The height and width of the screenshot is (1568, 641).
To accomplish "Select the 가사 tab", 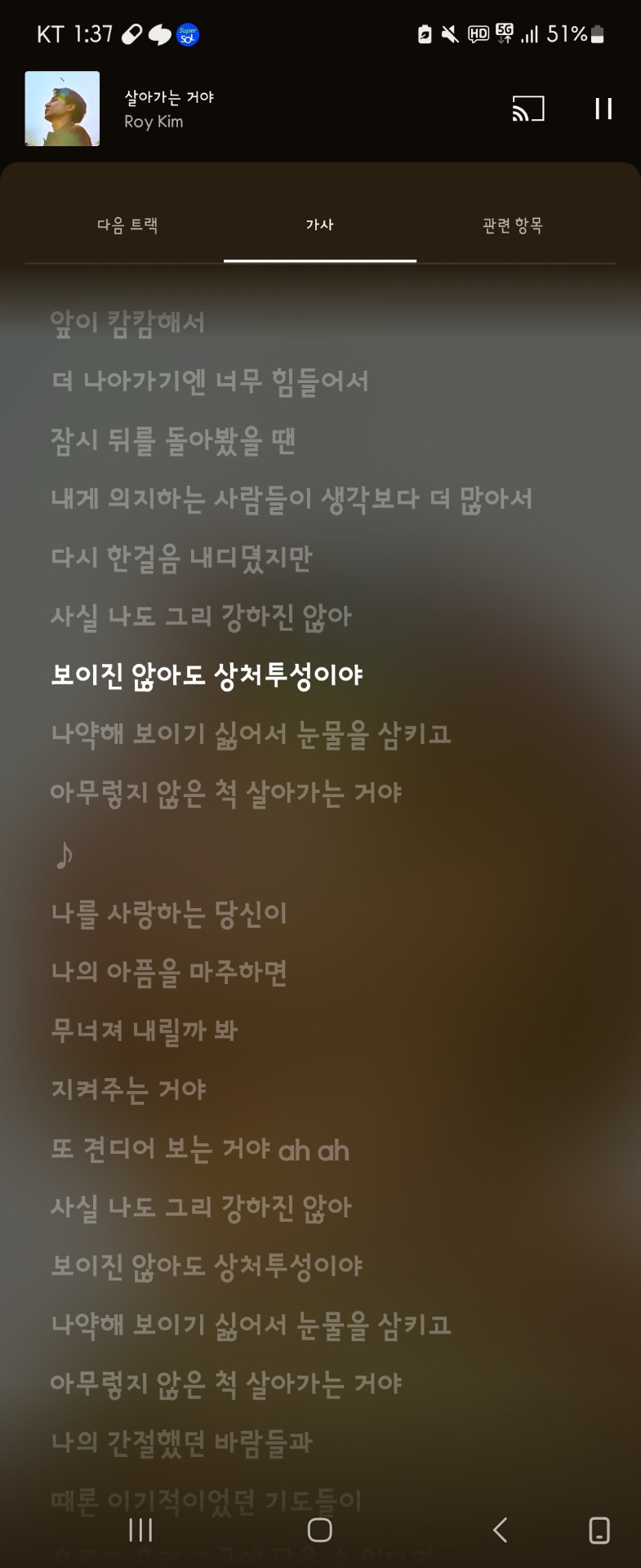I will coord(319,225).
